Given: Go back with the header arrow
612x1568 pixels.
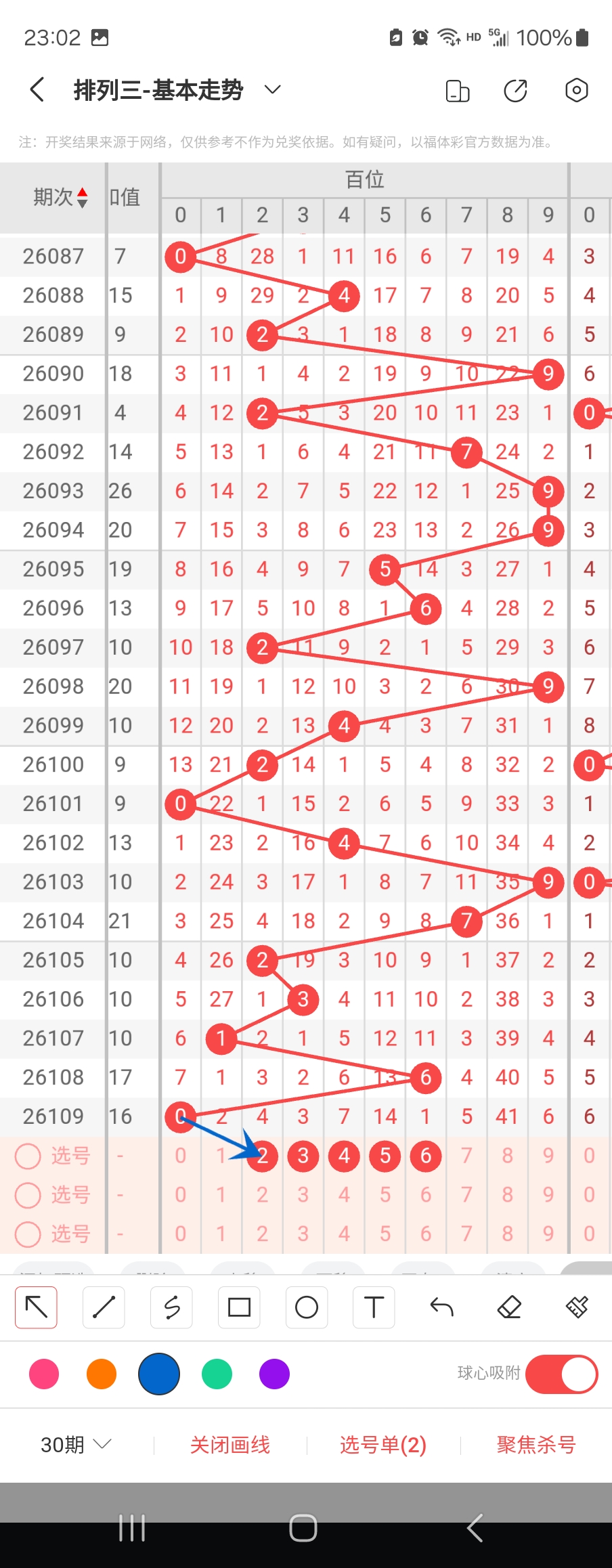Looking at the screenshot, I should (38, 90).
